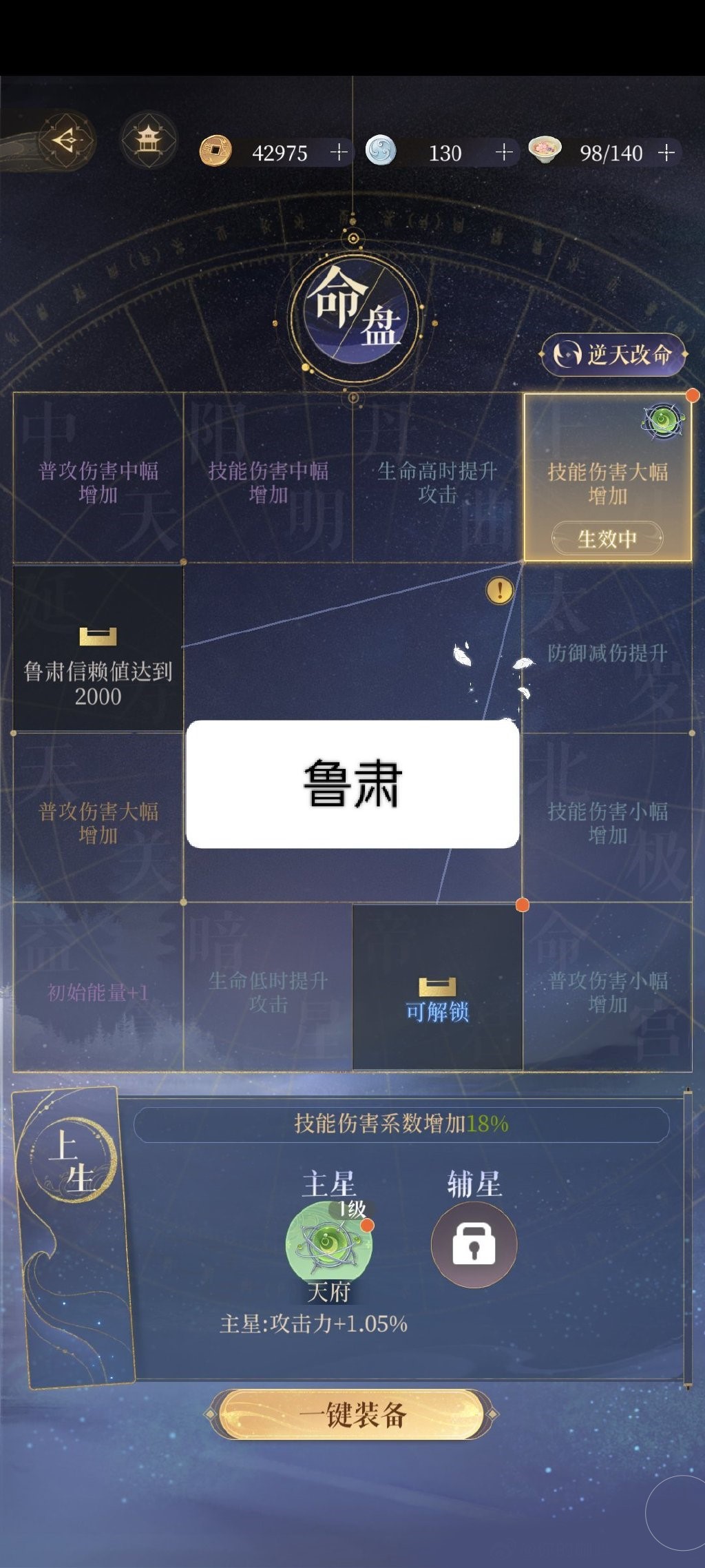
Task: Add more copper coins
Action: coord(339,152)
